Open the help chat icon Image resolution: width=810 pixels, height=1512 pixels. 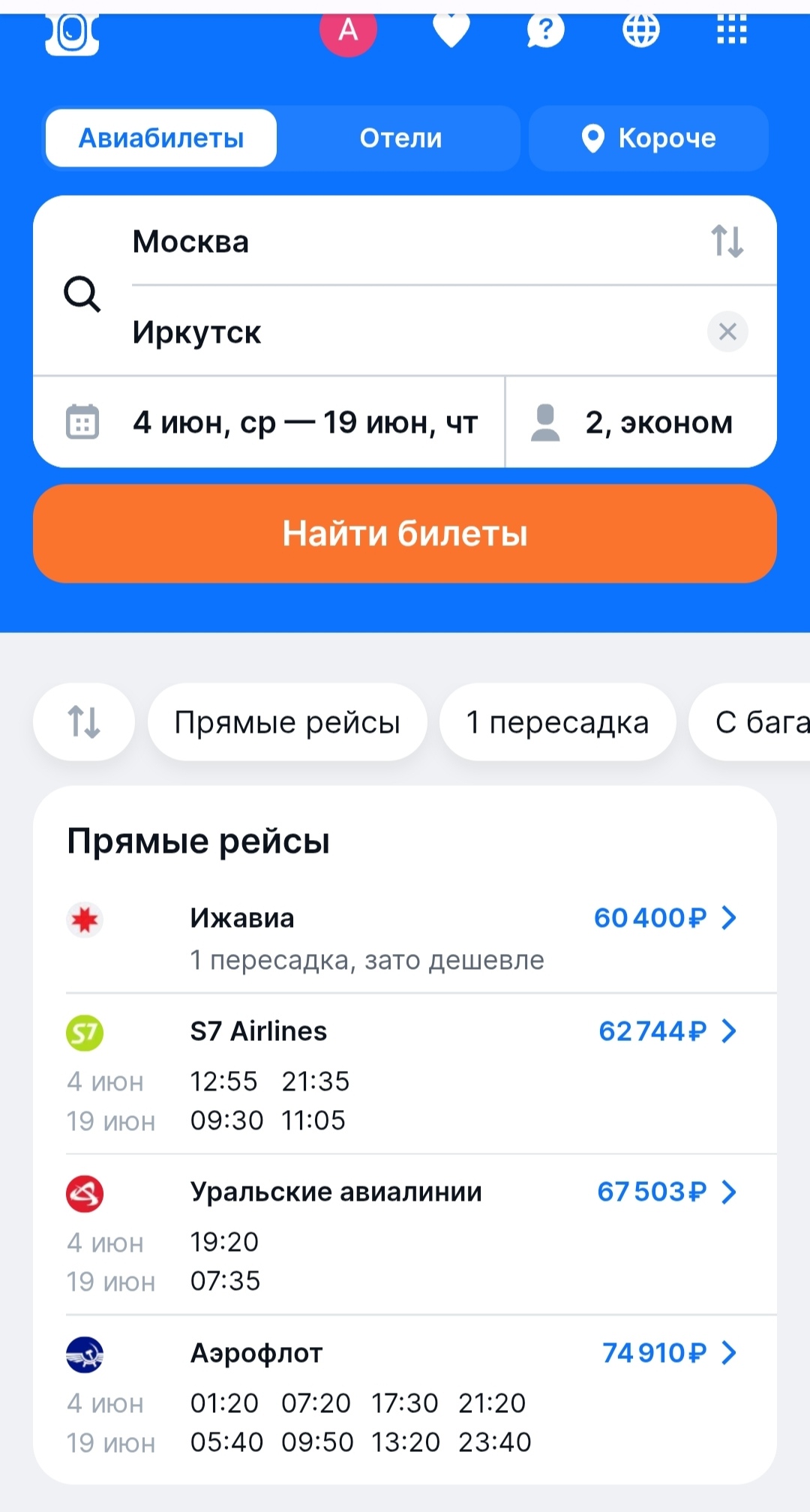545,30
